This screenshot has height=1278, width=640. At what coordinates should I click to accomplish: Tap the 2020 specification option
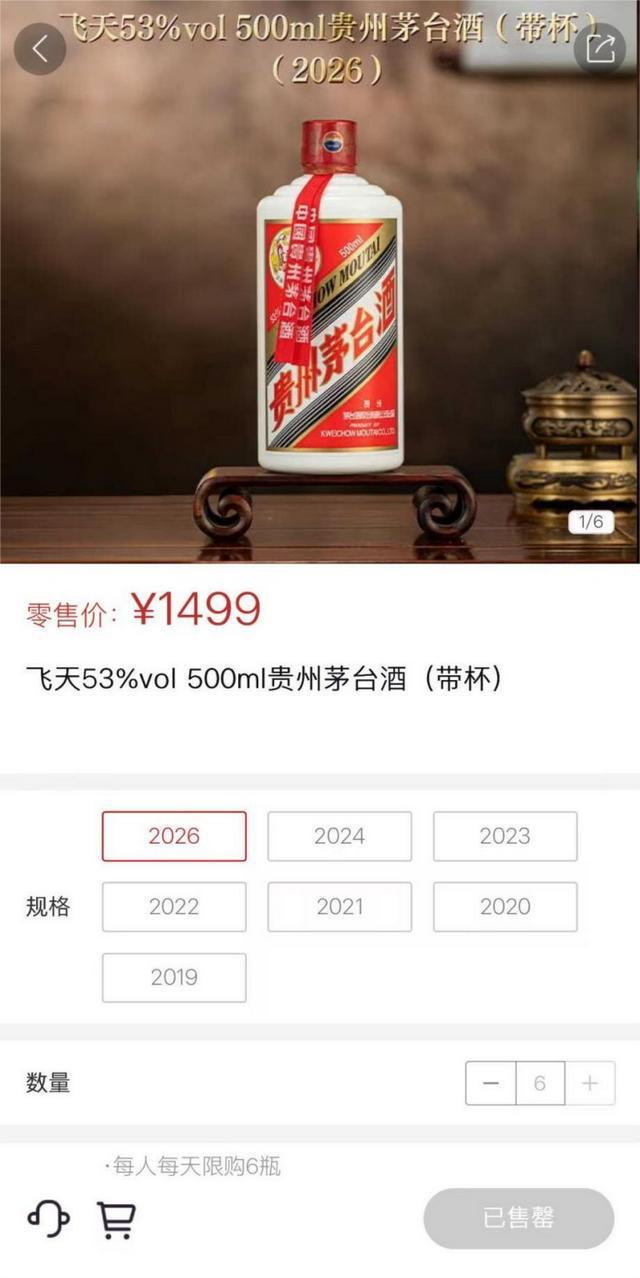pos(505,907)
